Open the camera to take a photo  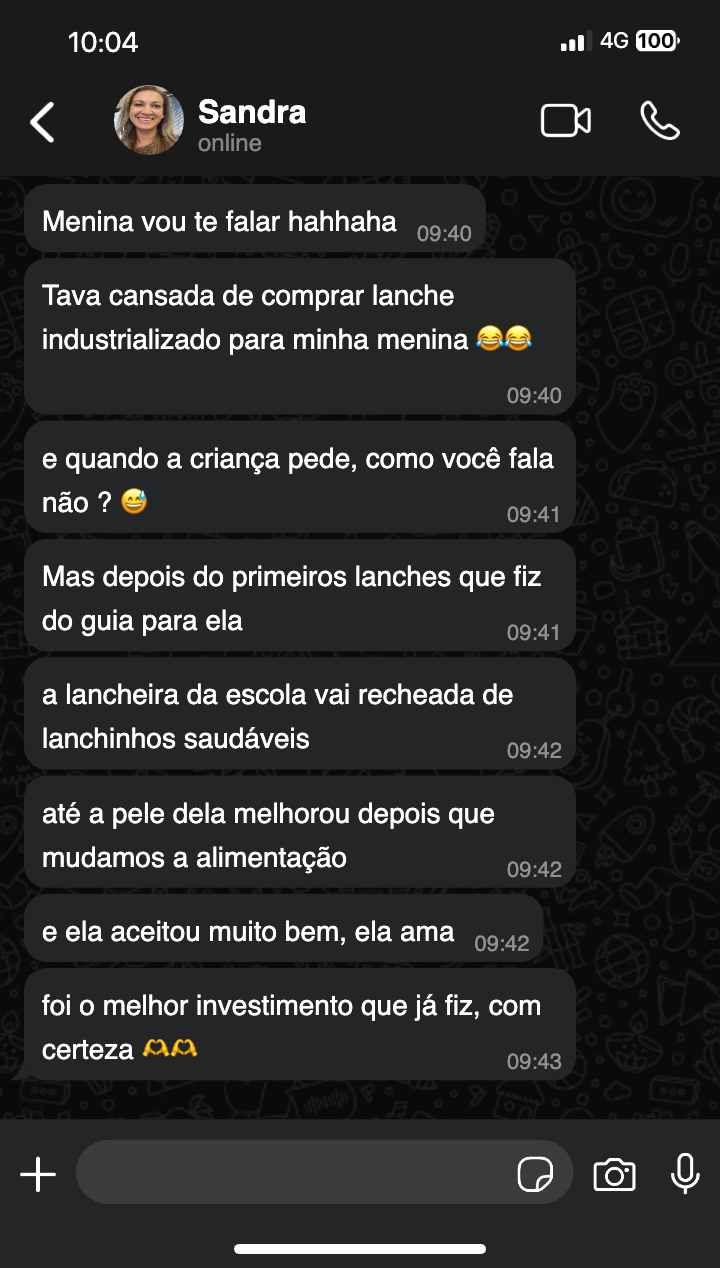click(x=614, y=1174)
